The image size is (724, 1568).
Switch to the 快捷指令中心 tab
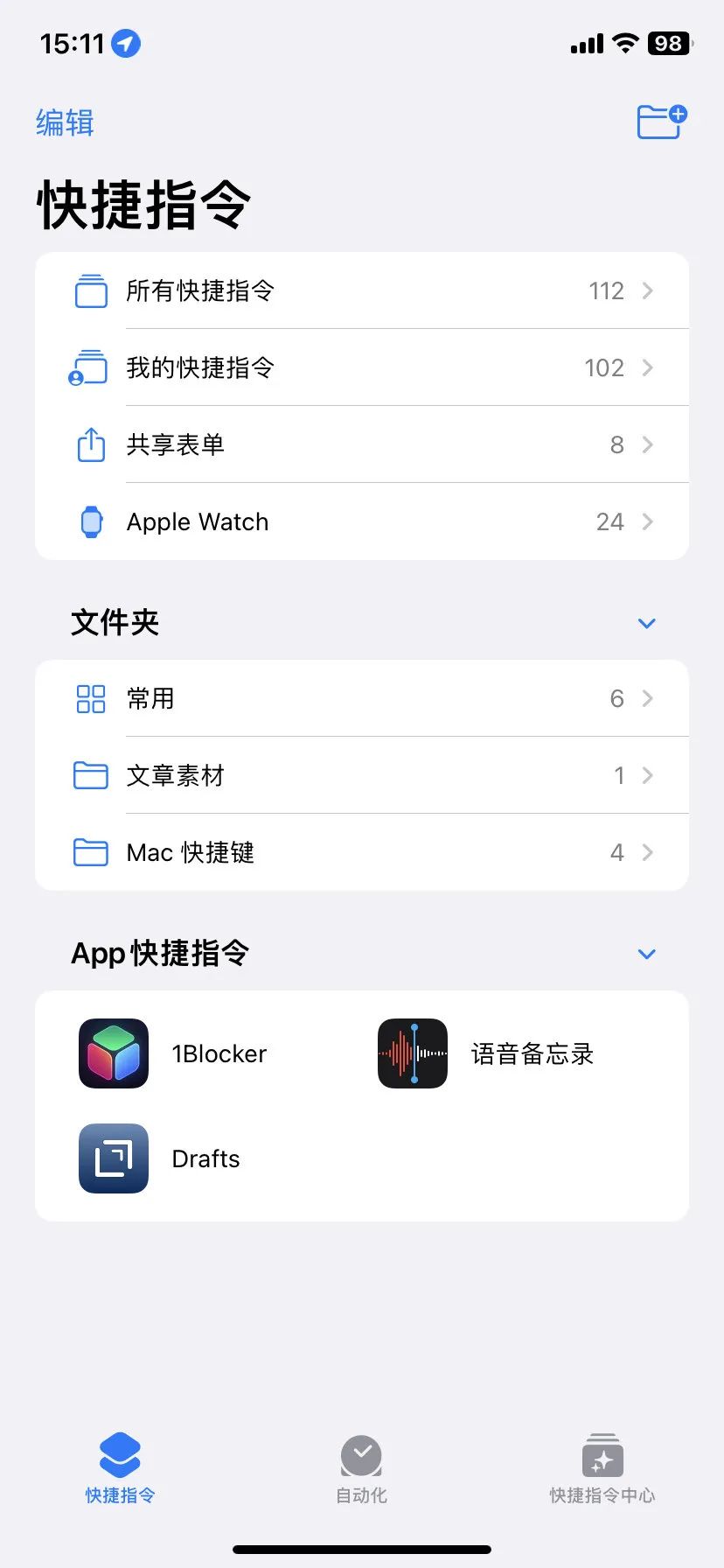point(602,1468)
